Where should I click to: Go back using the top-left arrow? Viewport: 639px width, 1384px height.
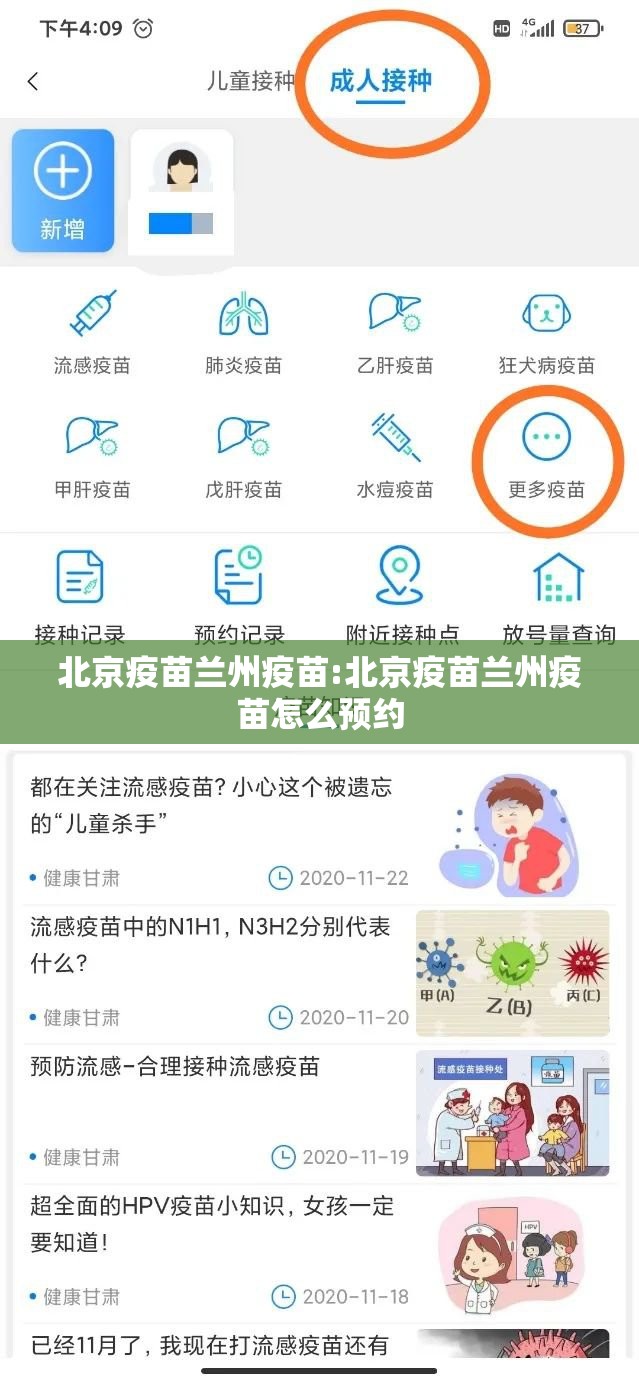(x=33, y=82)
